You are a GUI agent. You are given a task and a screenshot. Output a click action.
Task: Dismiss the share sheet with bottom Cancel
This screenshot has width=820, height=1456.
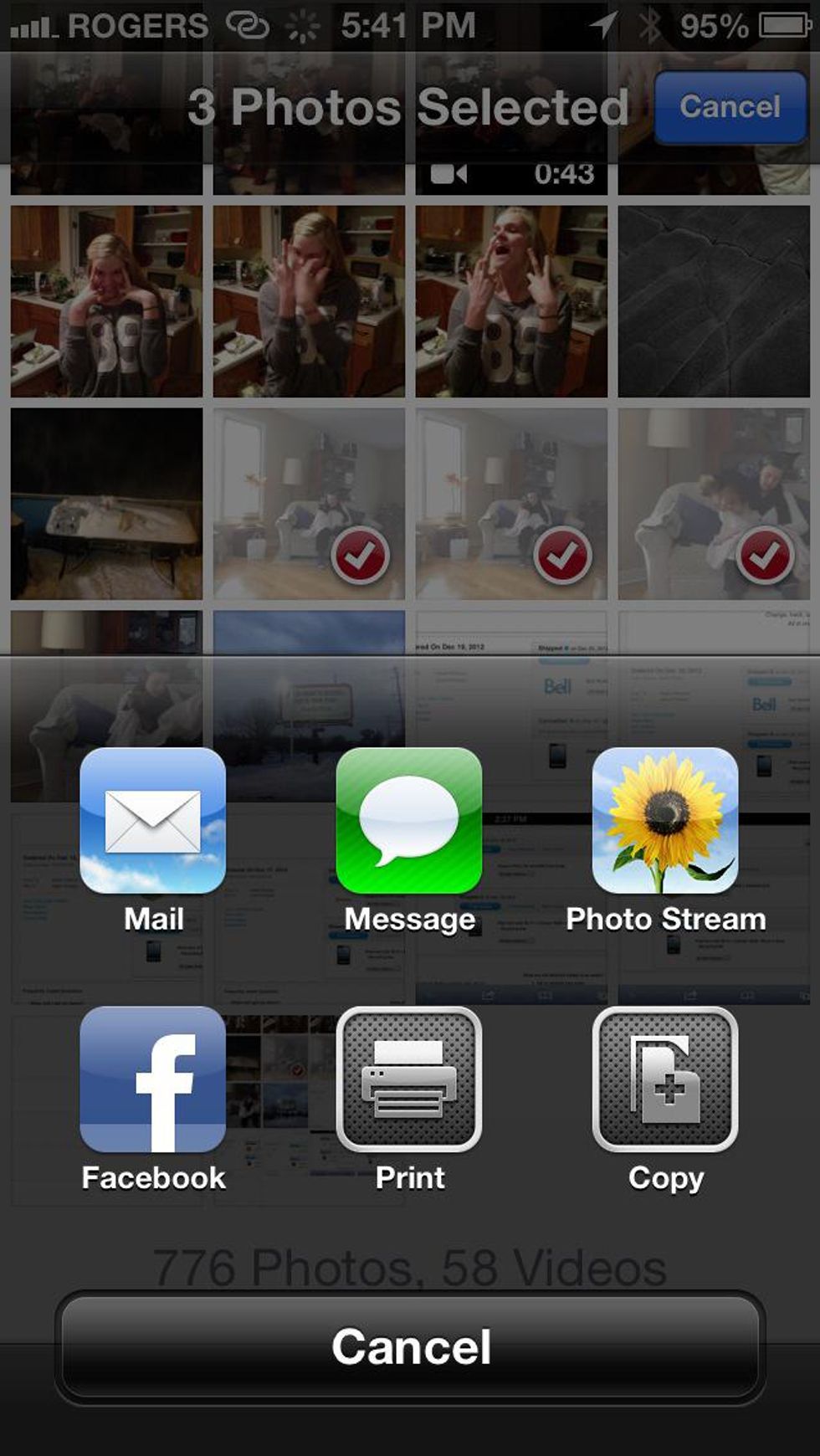pos(410,1347)
